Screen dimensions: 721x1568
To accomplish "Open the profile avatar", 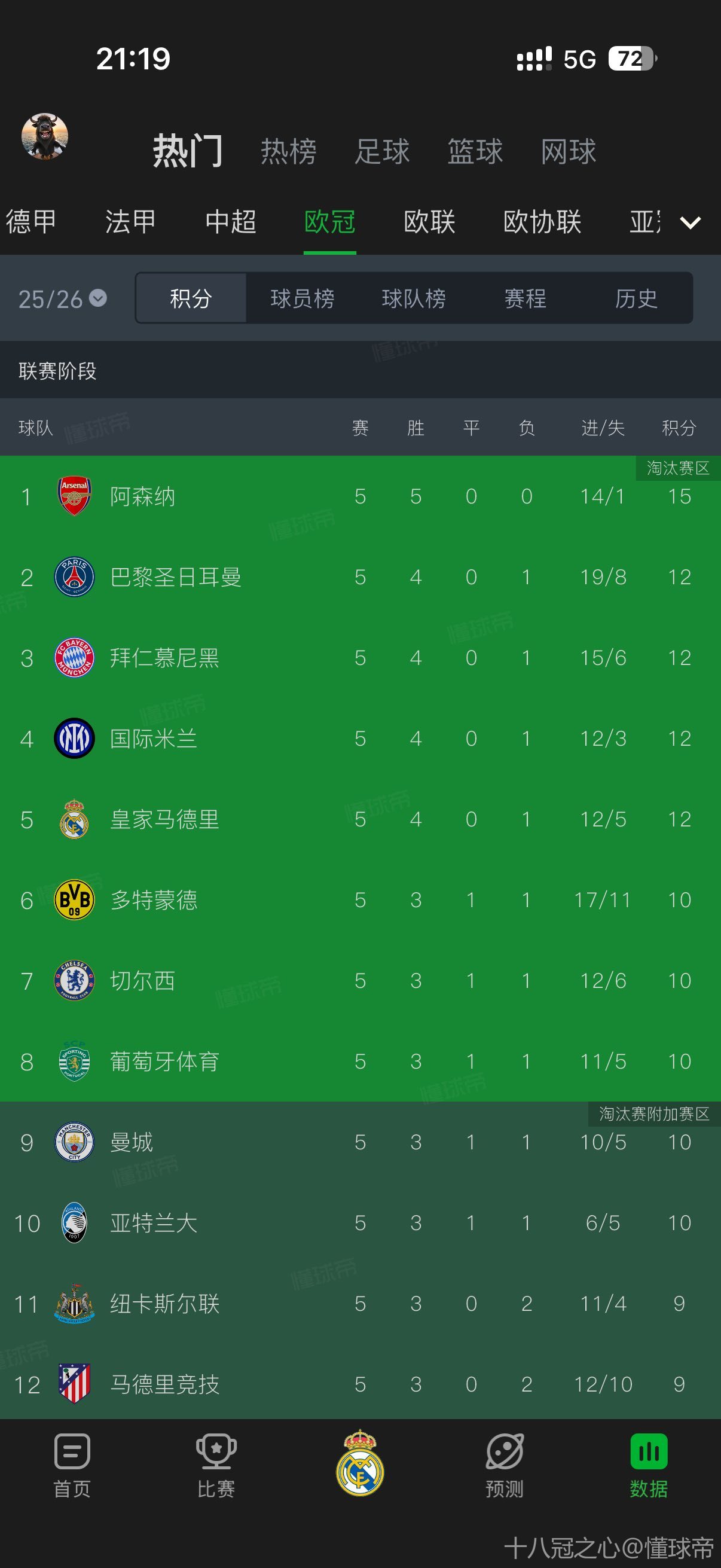I will [44, 136].
